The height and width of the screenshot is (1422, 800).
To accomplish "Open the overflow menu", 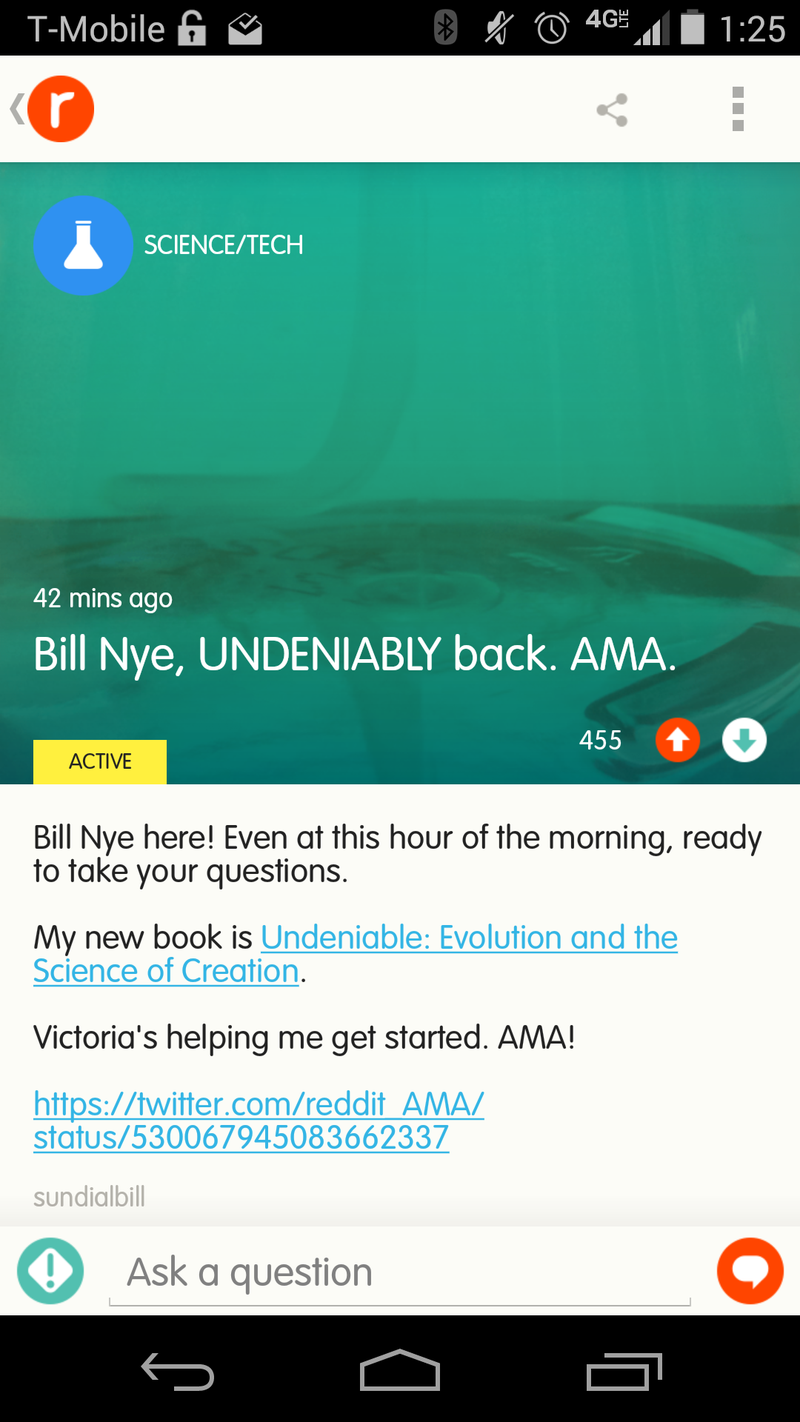I will pyautogui.click(x=738, y=109).
